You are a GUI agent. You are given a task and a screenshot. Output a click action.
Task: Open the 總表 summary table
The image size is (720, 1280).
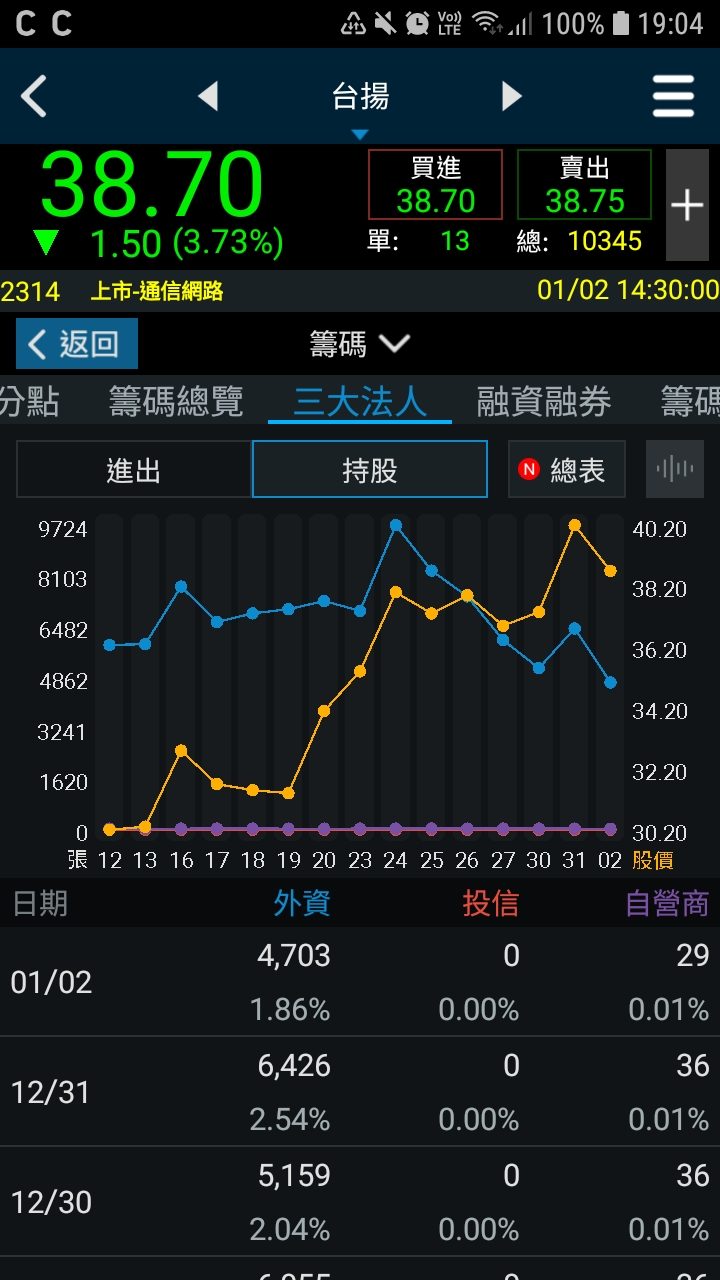tap(566, 470)
